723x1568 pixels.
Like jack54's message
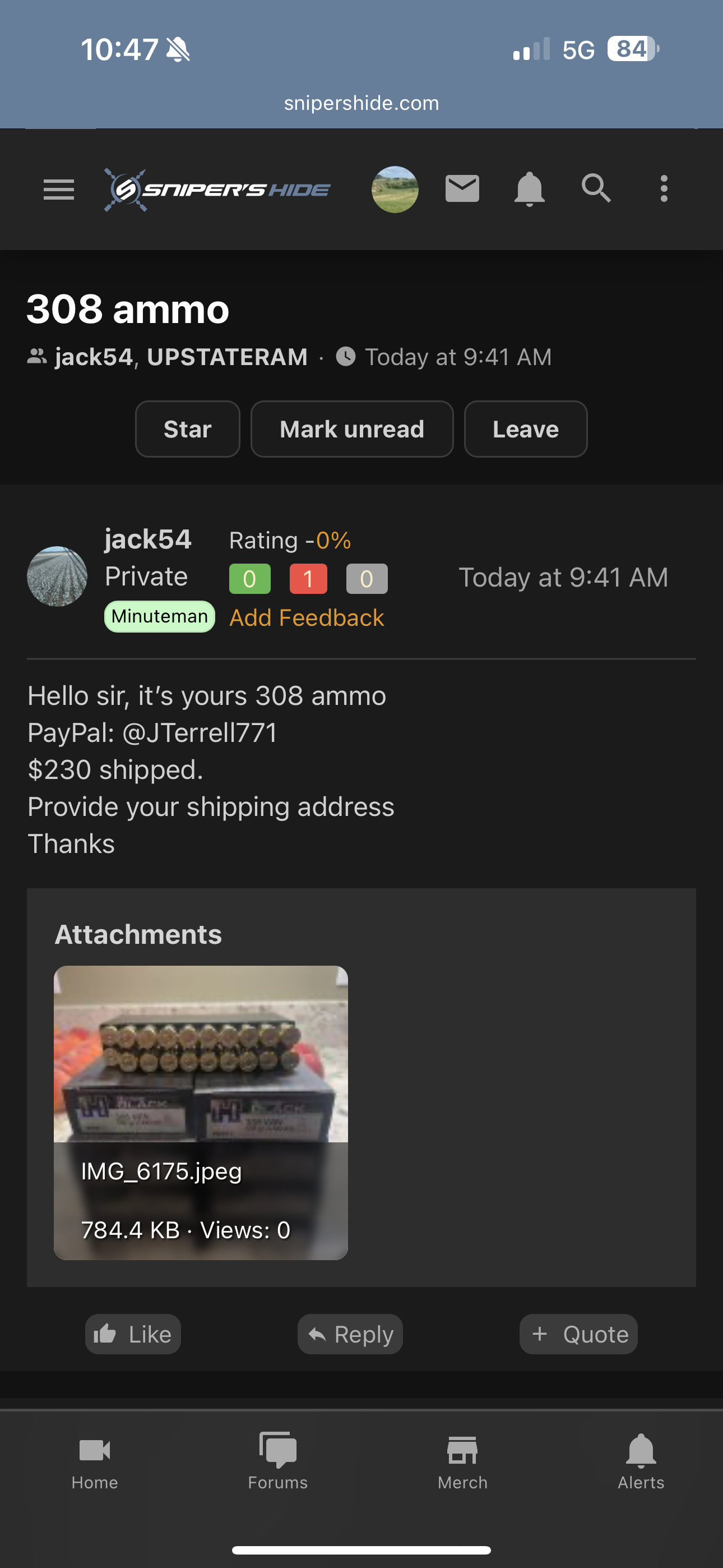(133, 1334)
